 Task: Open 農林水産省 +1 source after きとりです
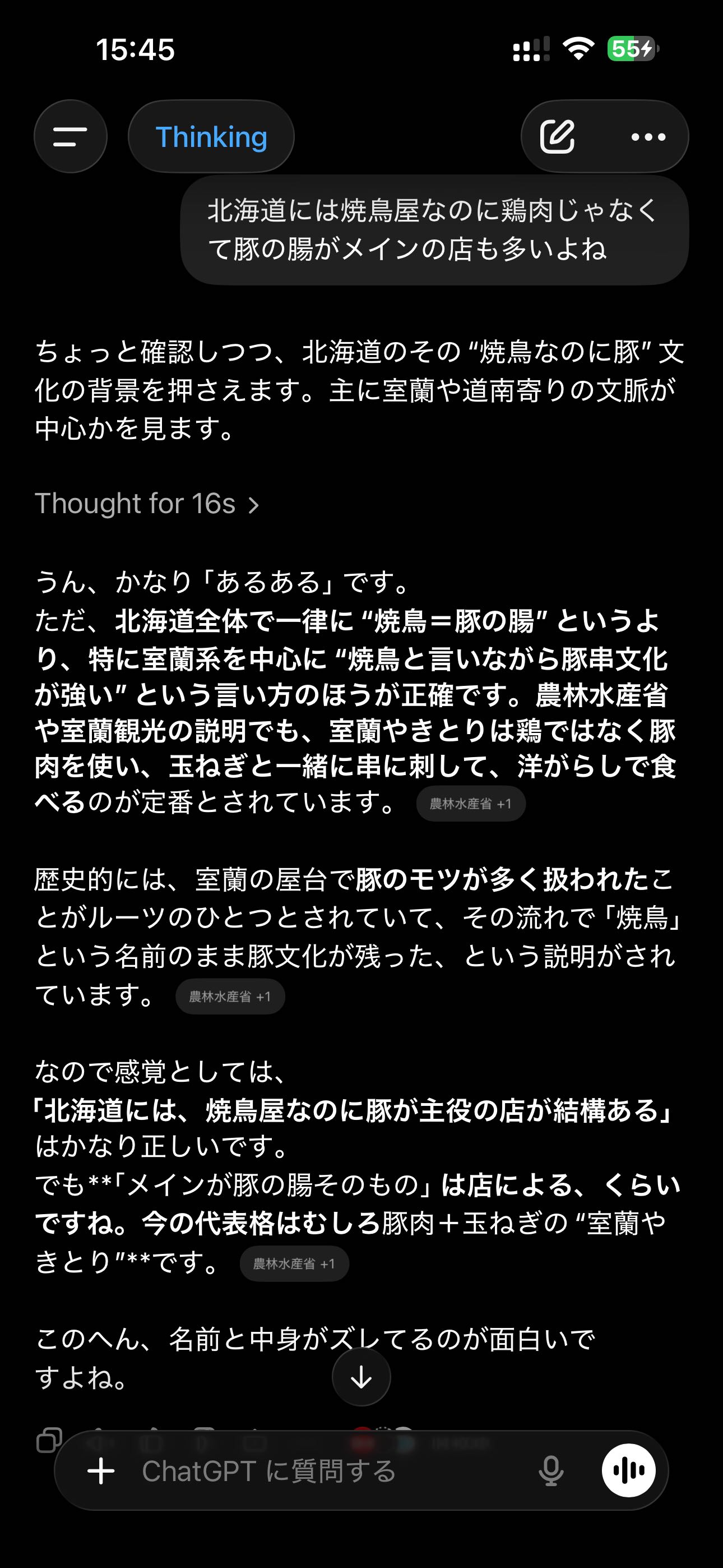[x=294, y=1263]
